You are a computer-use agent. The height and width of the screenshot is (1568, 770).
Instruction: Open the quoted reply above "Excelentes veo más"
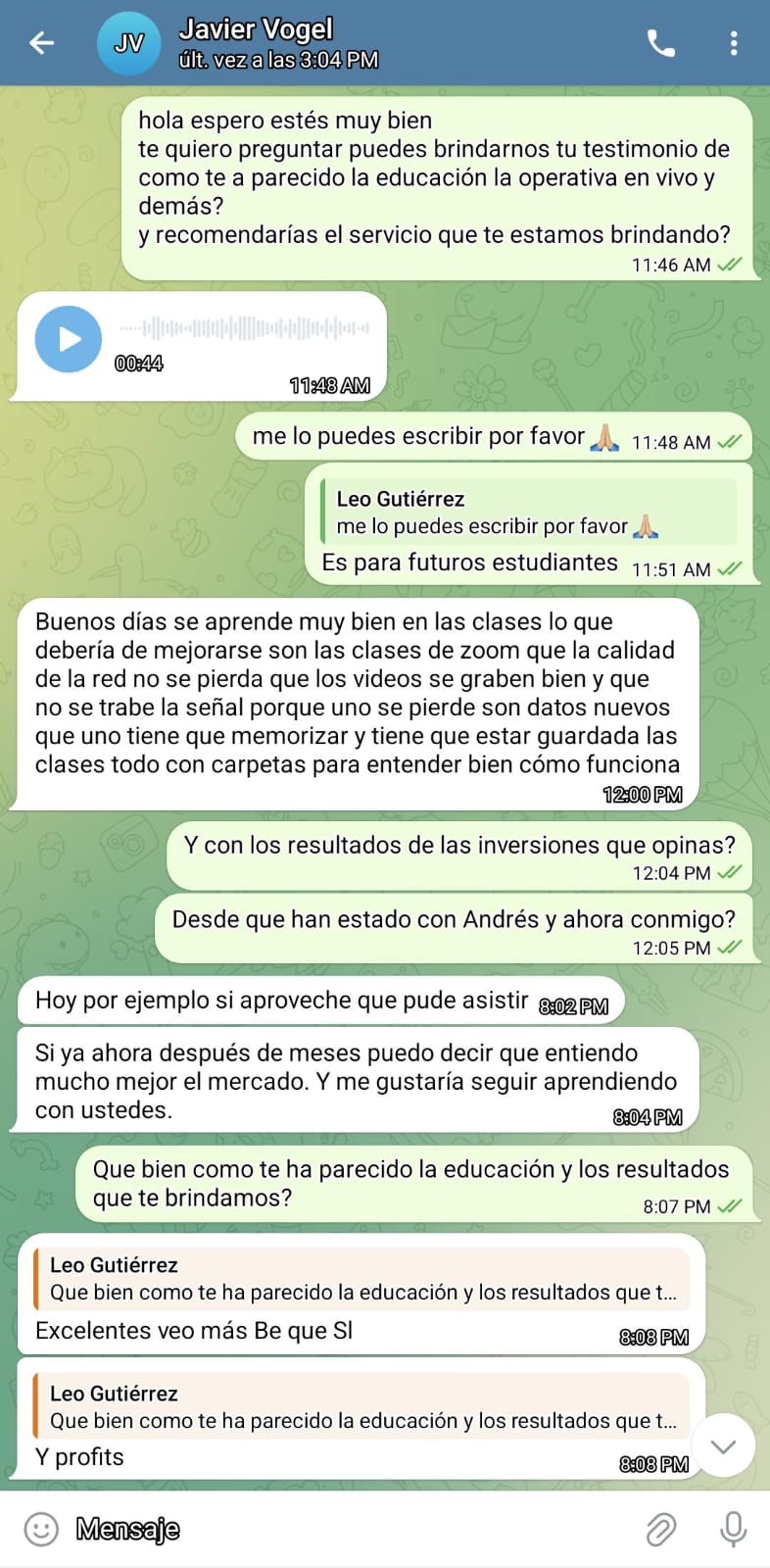tap(361, 1279)
